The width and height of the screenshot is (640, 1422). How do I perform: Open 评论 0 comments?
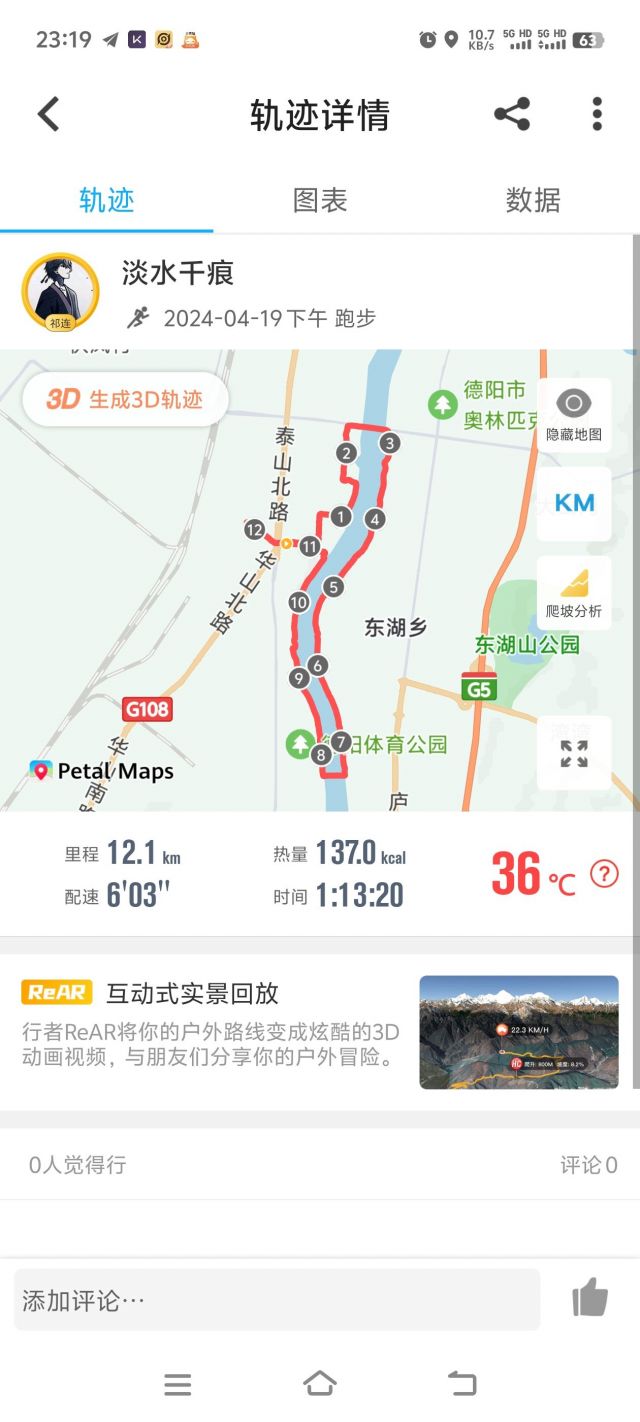[x=588, y=1165]
